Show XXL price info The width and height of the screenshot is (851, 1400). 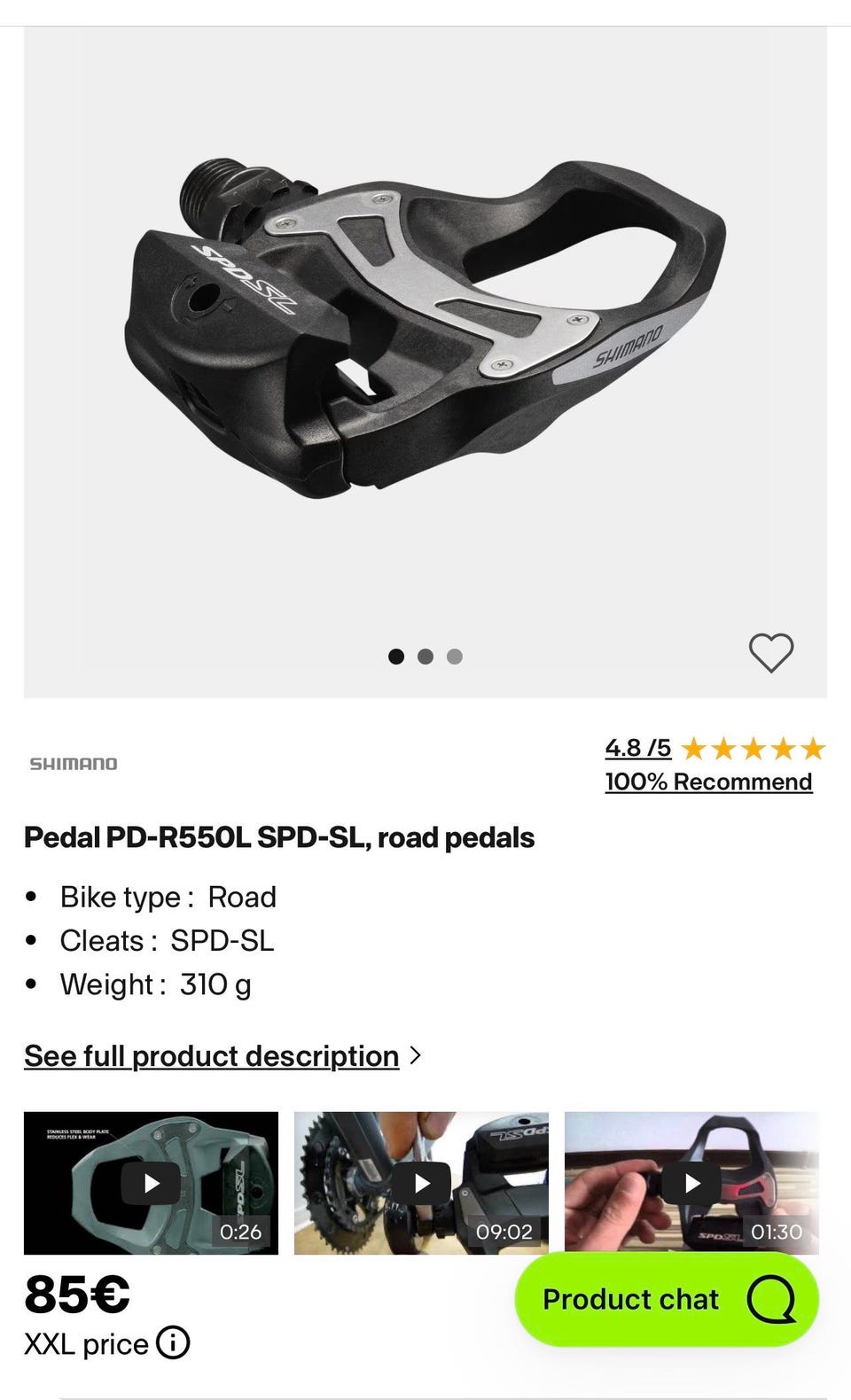(x=173, y=1343)
